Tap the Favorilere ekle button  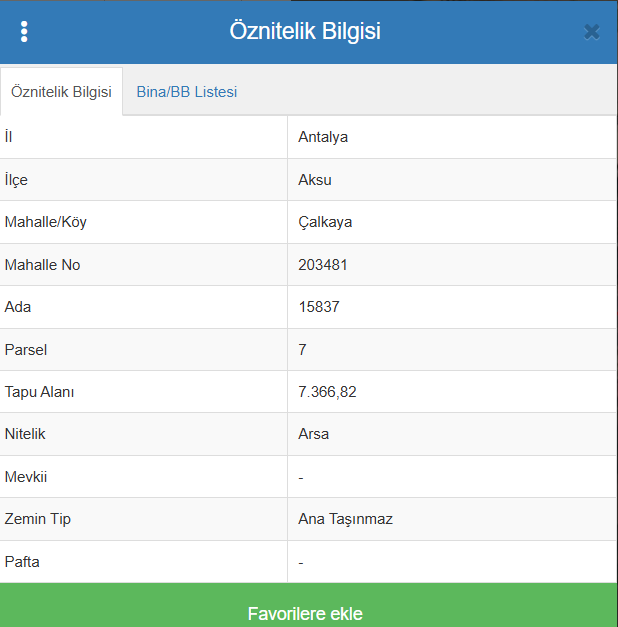[305, 612]
